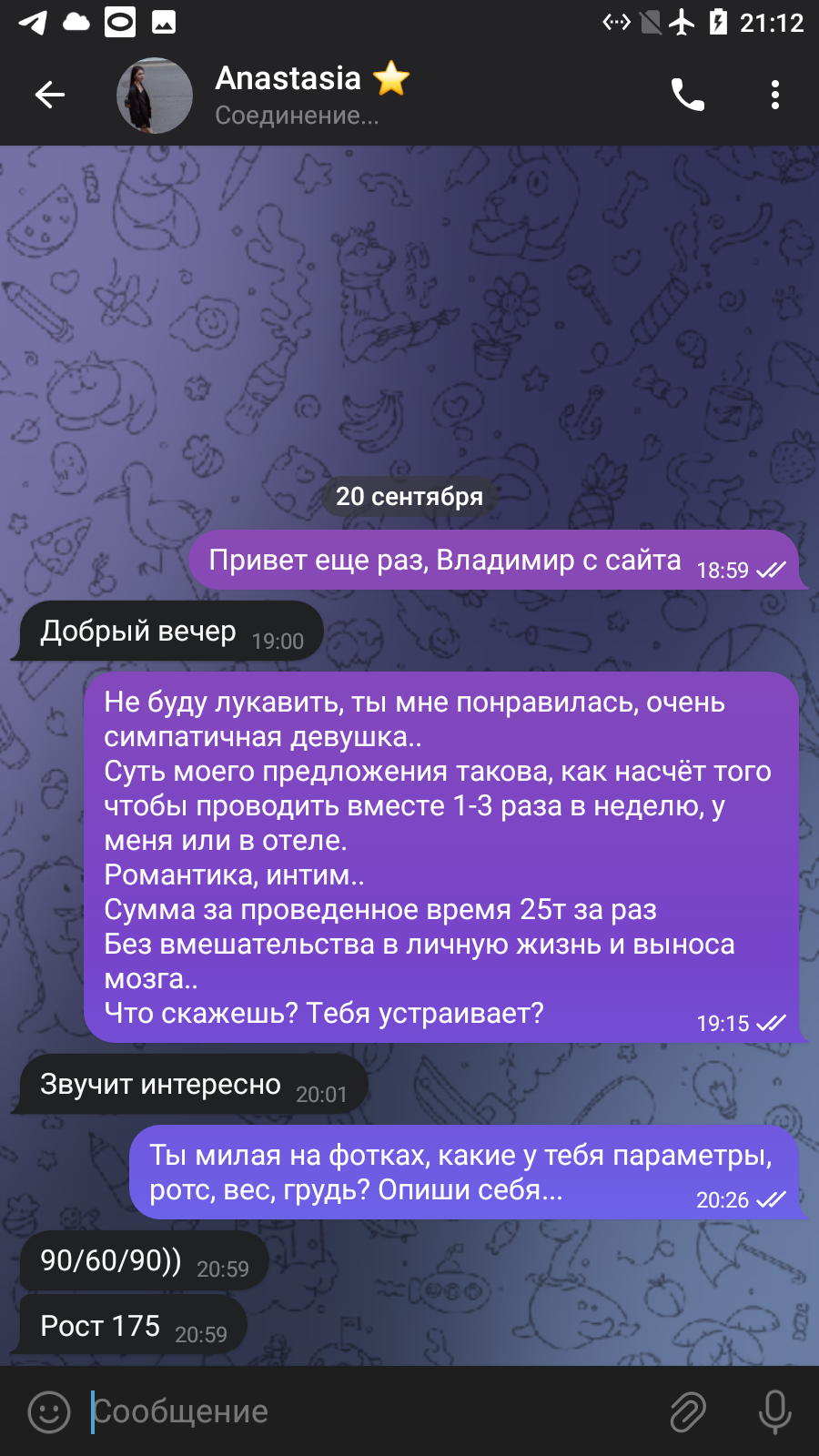Screen dimensions: 819x1456
Task: Open the emoji picker
Action: pyautogui.click(x=49, y=1411)
